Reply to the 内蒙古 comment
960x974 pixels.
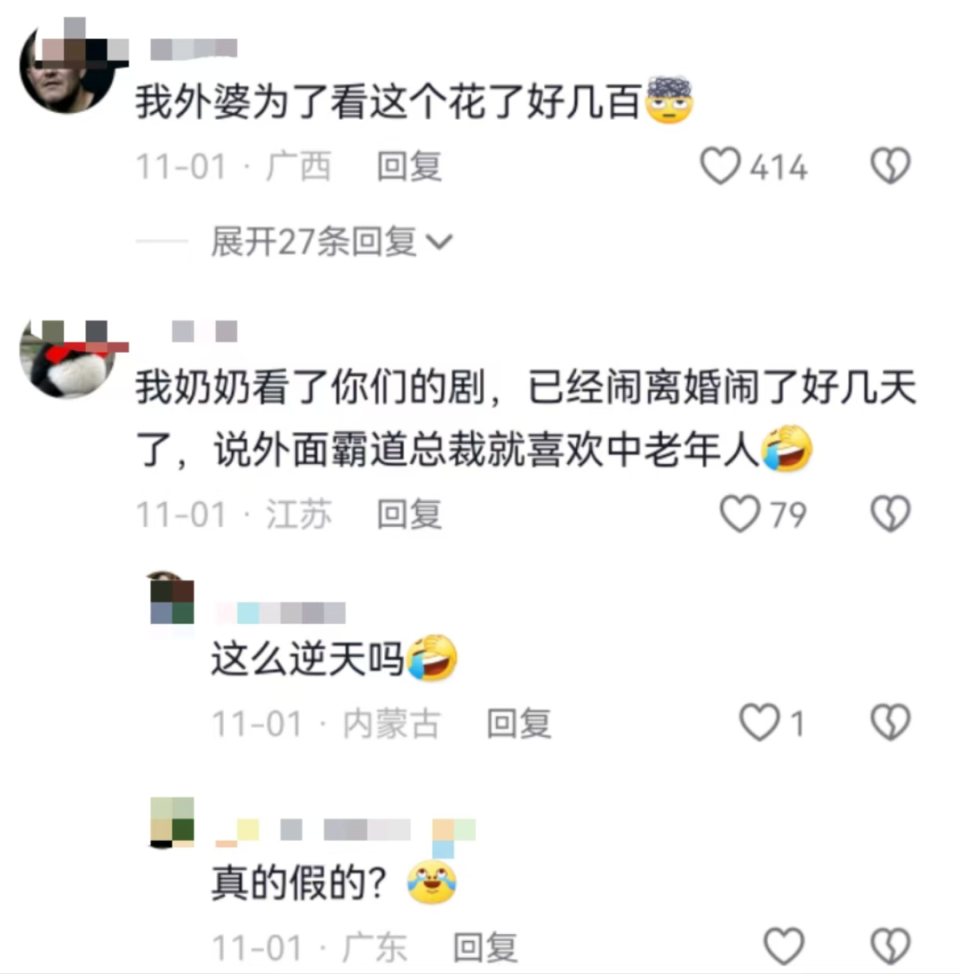(x=519, y=723)
